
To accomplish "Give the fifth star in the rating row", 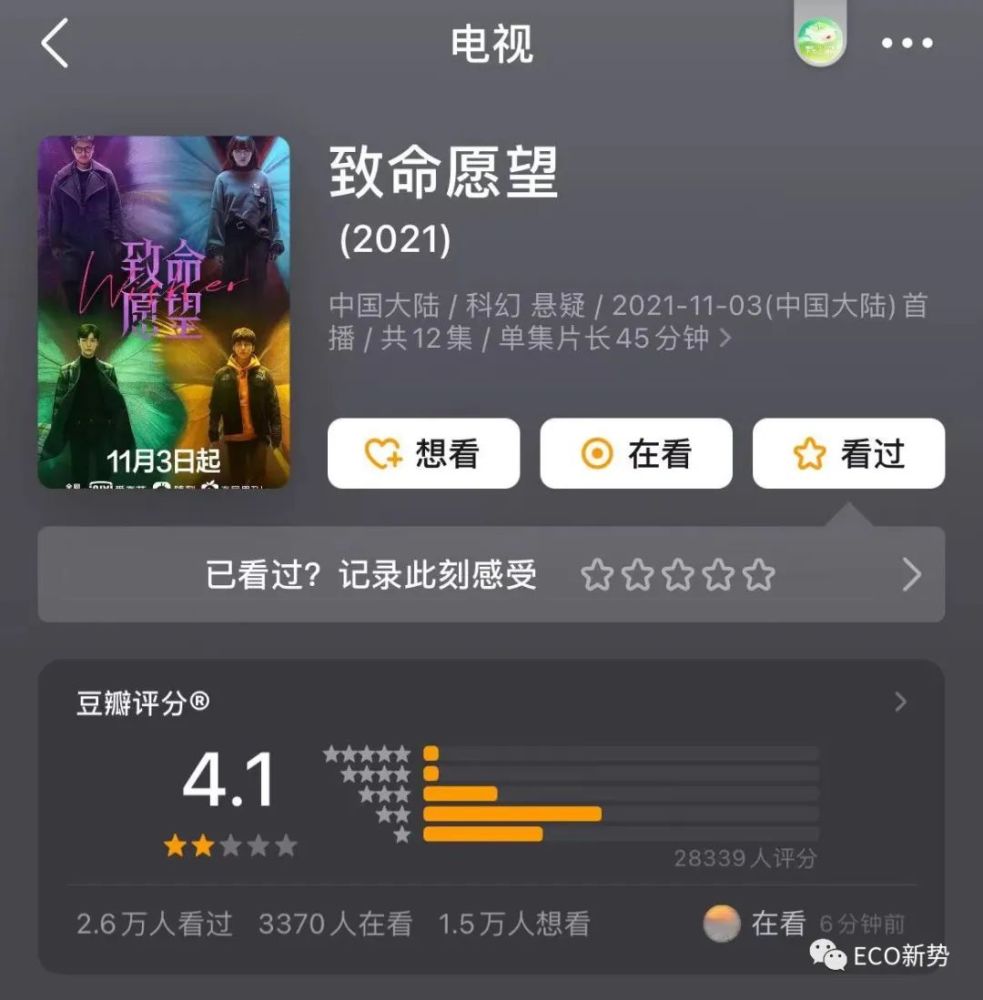I will [759, 575].
